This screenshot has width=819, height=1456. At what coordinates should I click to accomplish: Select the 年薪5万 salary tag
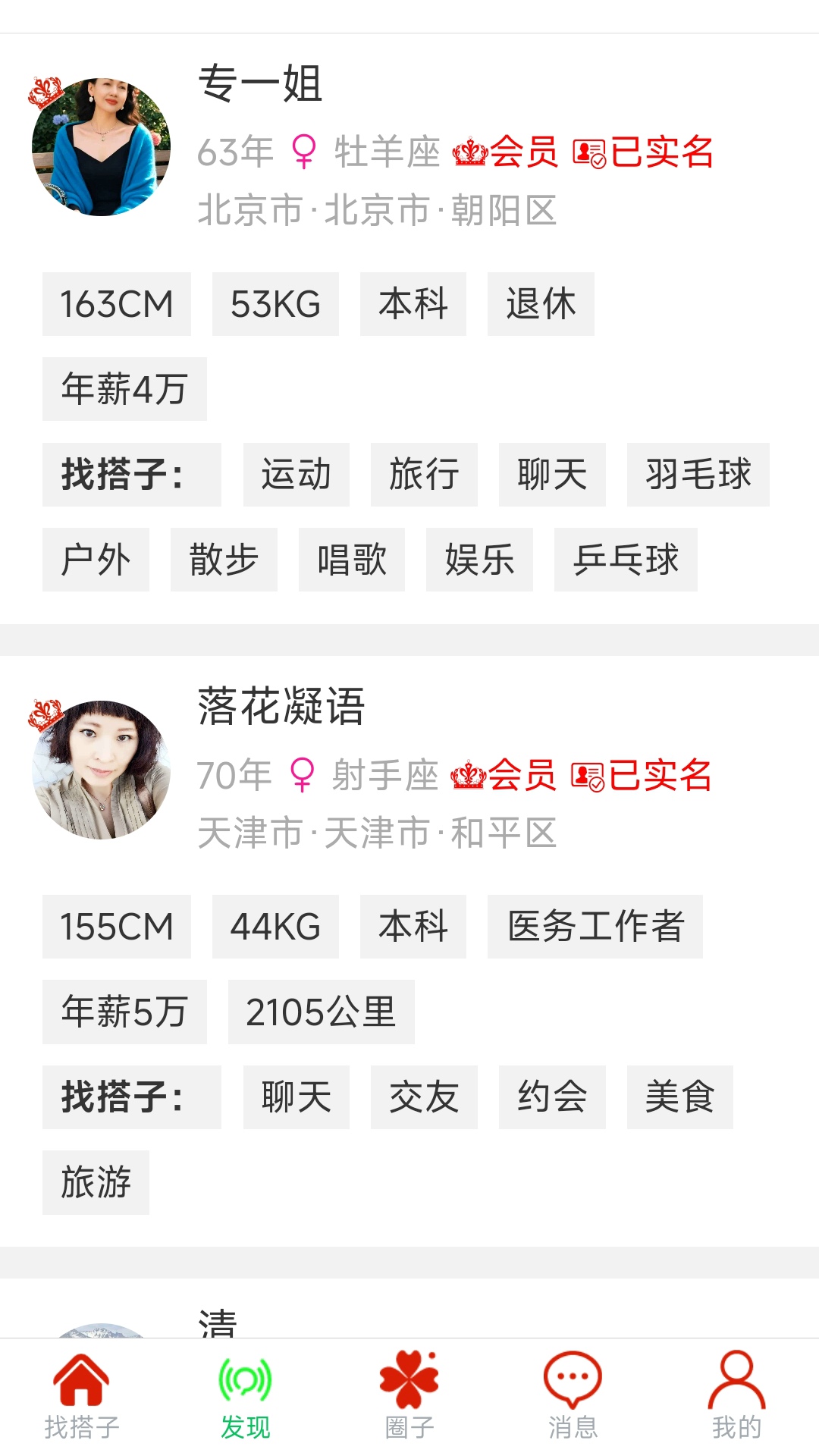point(124,1012)
